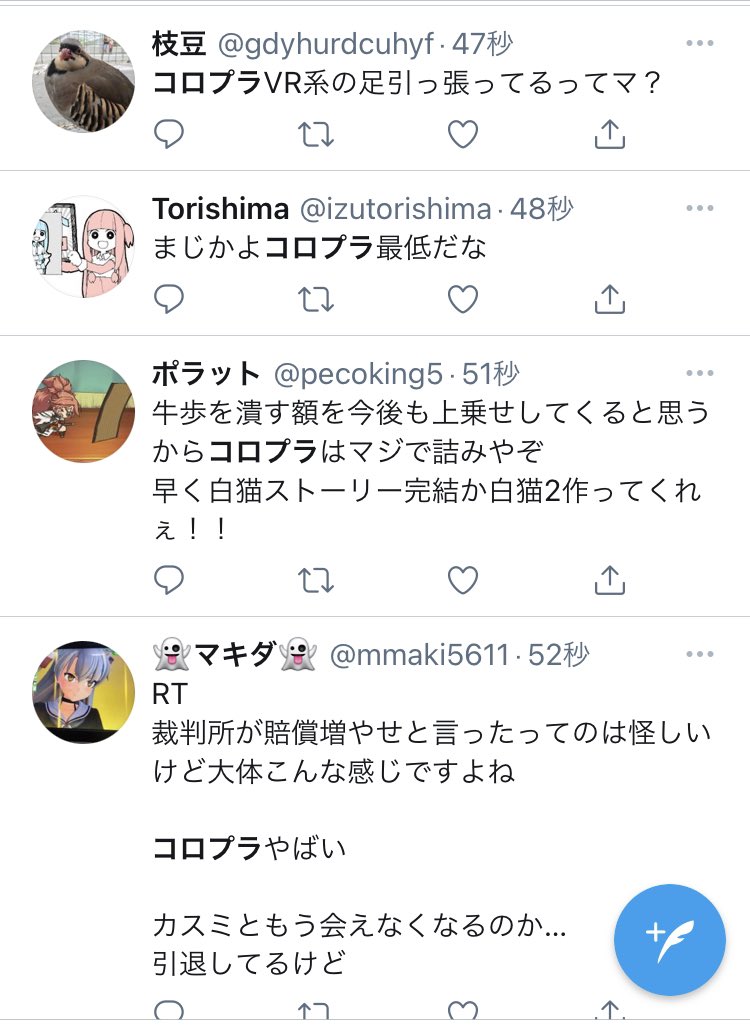Screen dimensions: 750x1027
Task: Open the overflow menu on ポラット's tweet
Action: (x=700, y=374)
